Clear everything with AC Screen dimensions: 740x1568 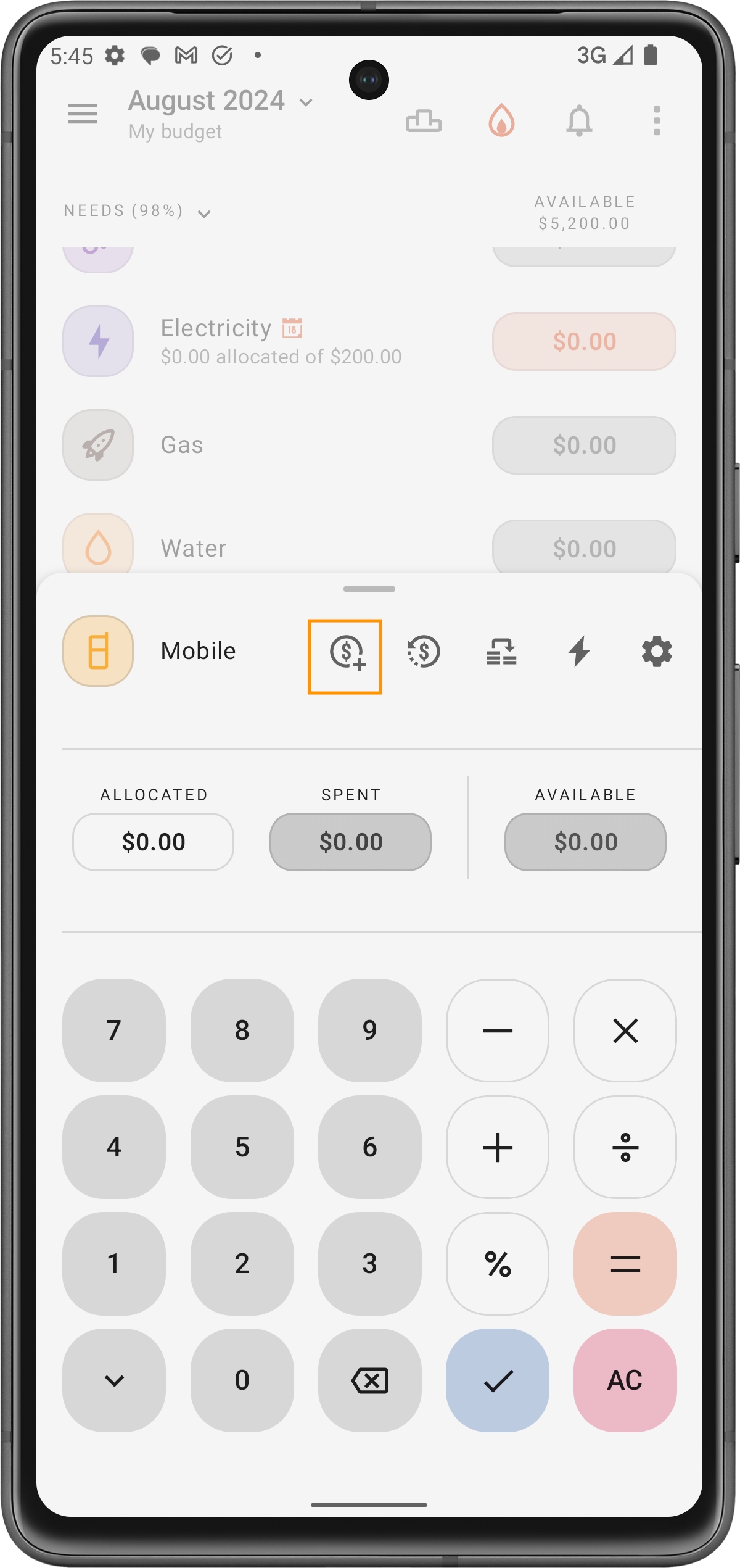point(625,1380)
